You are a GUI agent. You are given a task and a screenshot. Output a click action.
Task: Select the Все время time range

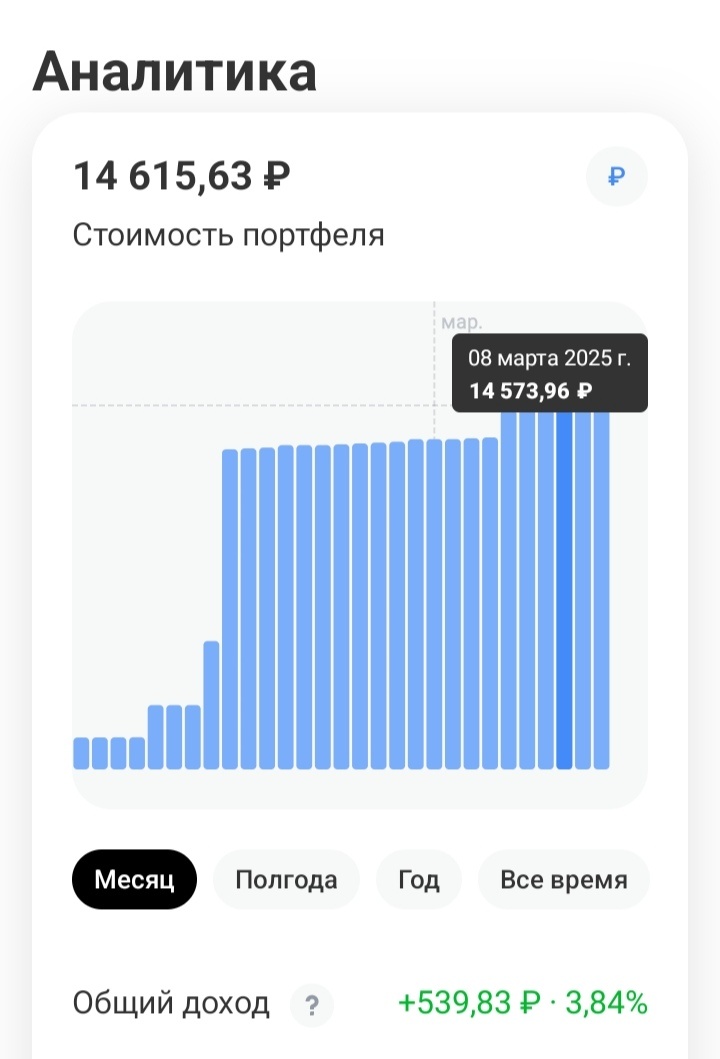tap(563, 879)
